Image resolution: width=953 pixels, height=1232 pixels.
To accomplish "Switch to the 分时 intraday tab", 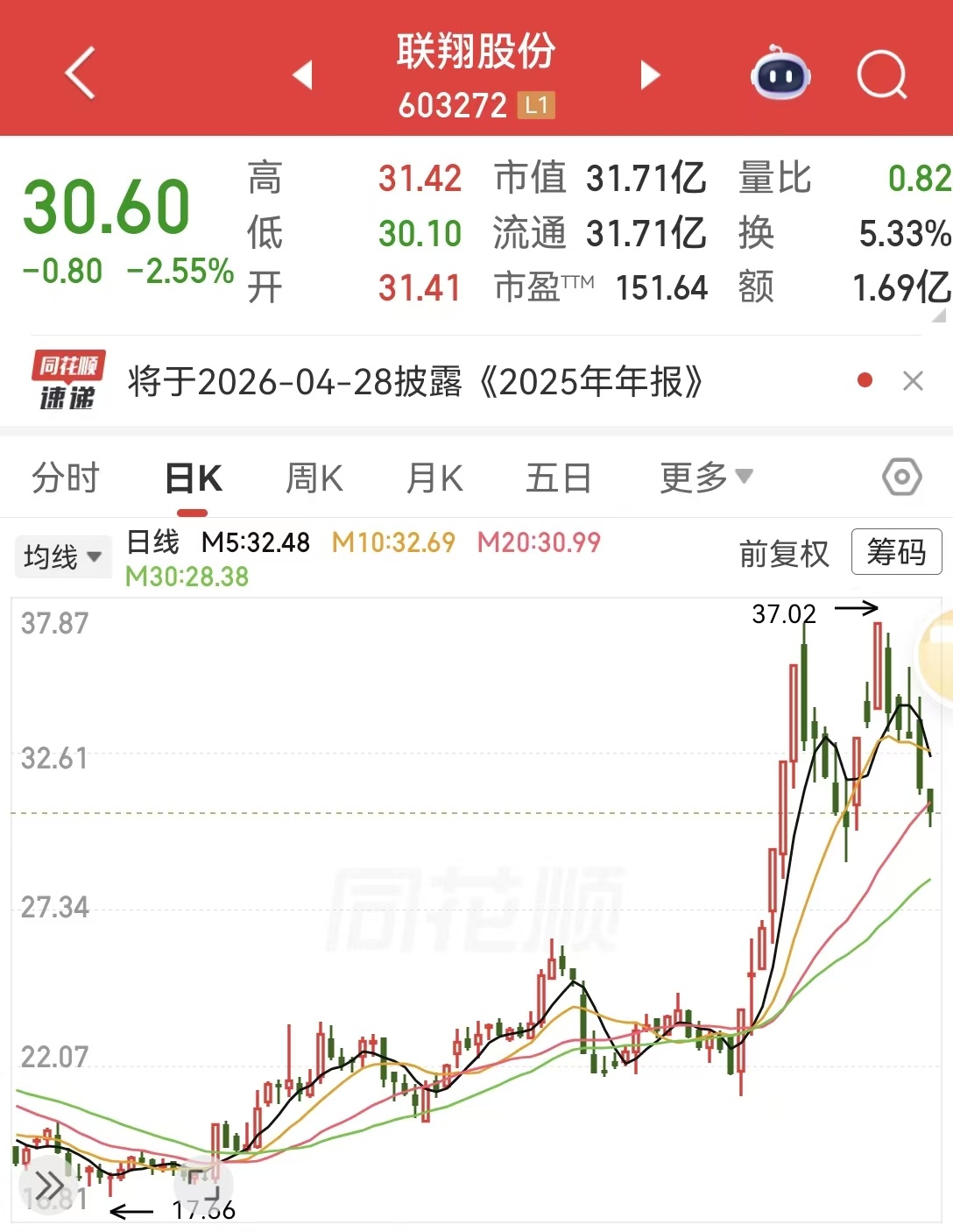I will click(x=65, y=477).
